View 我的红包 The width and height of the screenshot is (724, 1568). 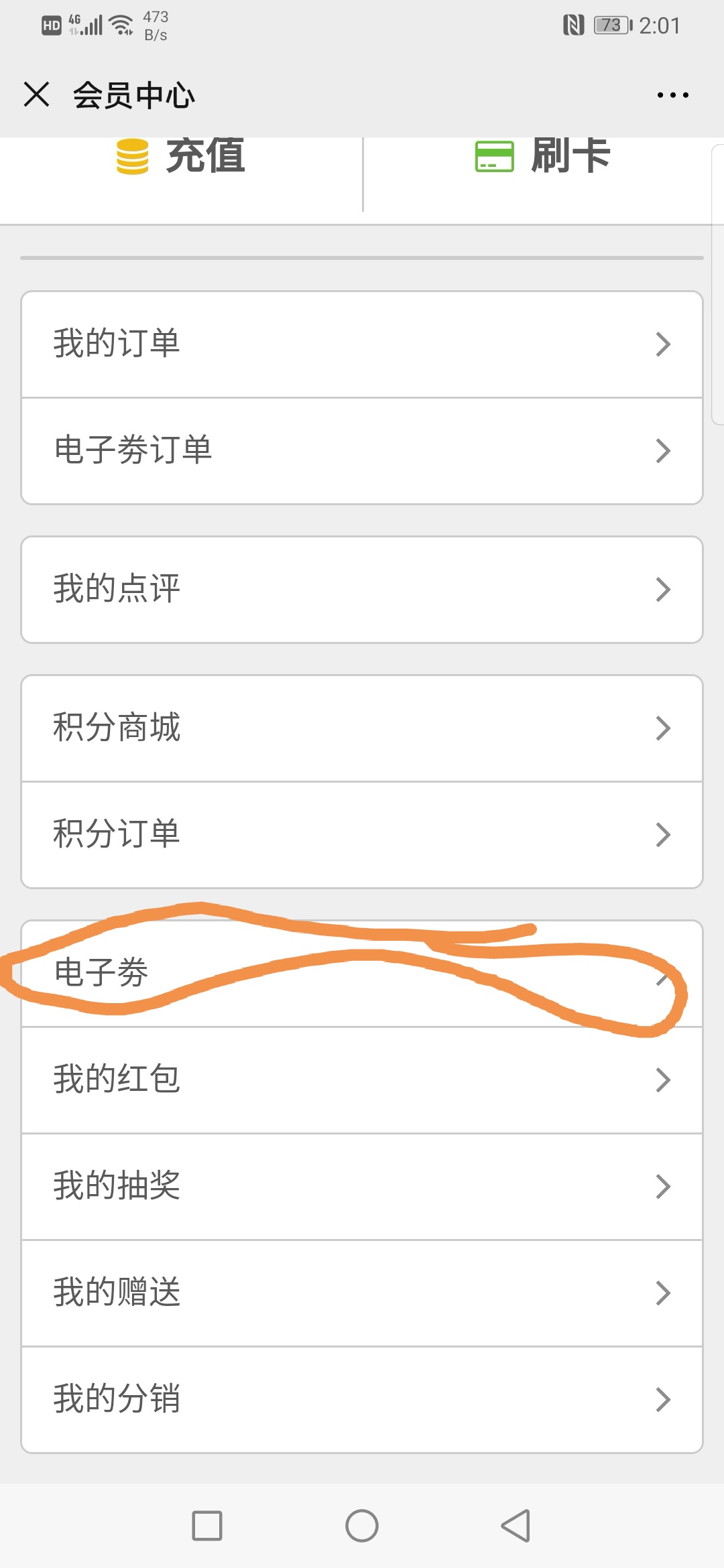point(362,1080)
